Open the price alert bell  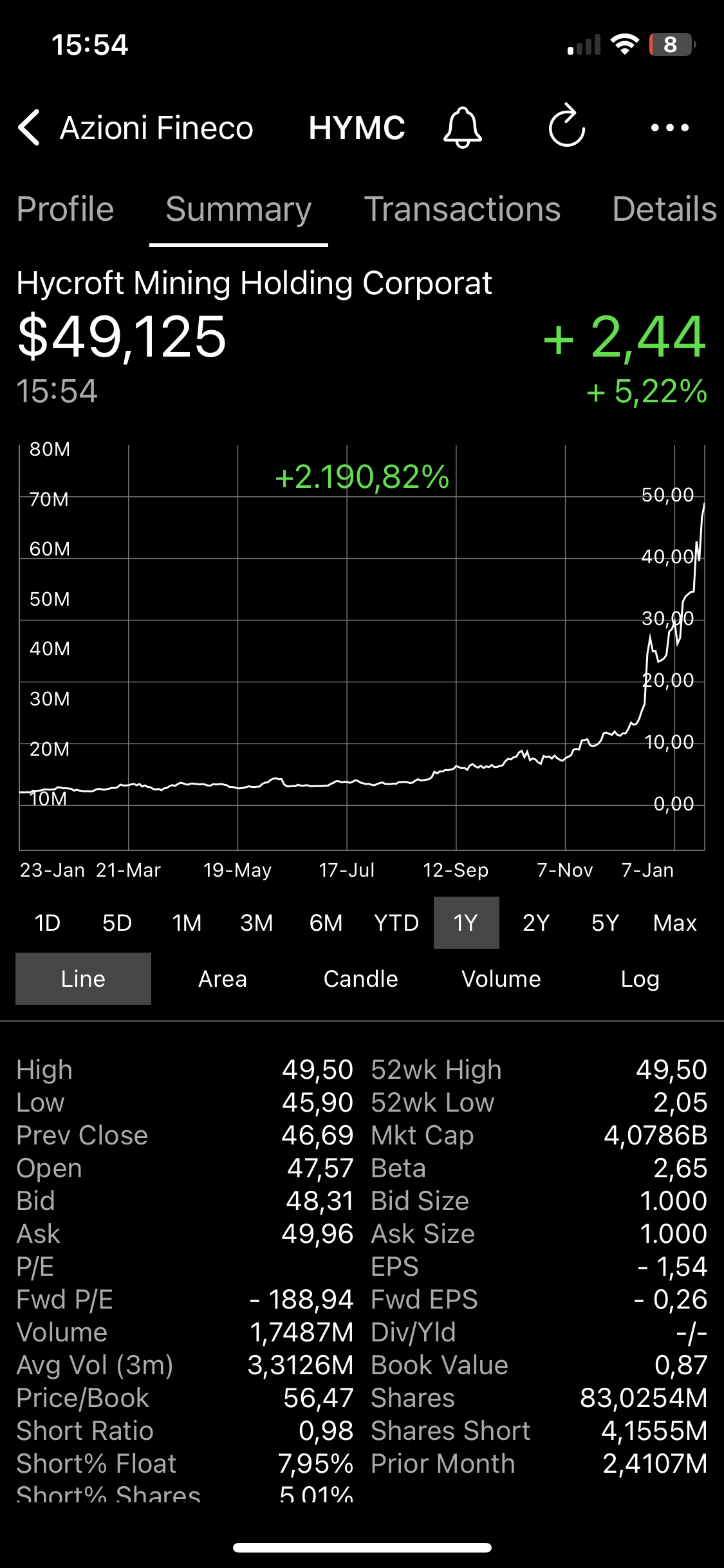pyautogui.click(x=462, y=127)
